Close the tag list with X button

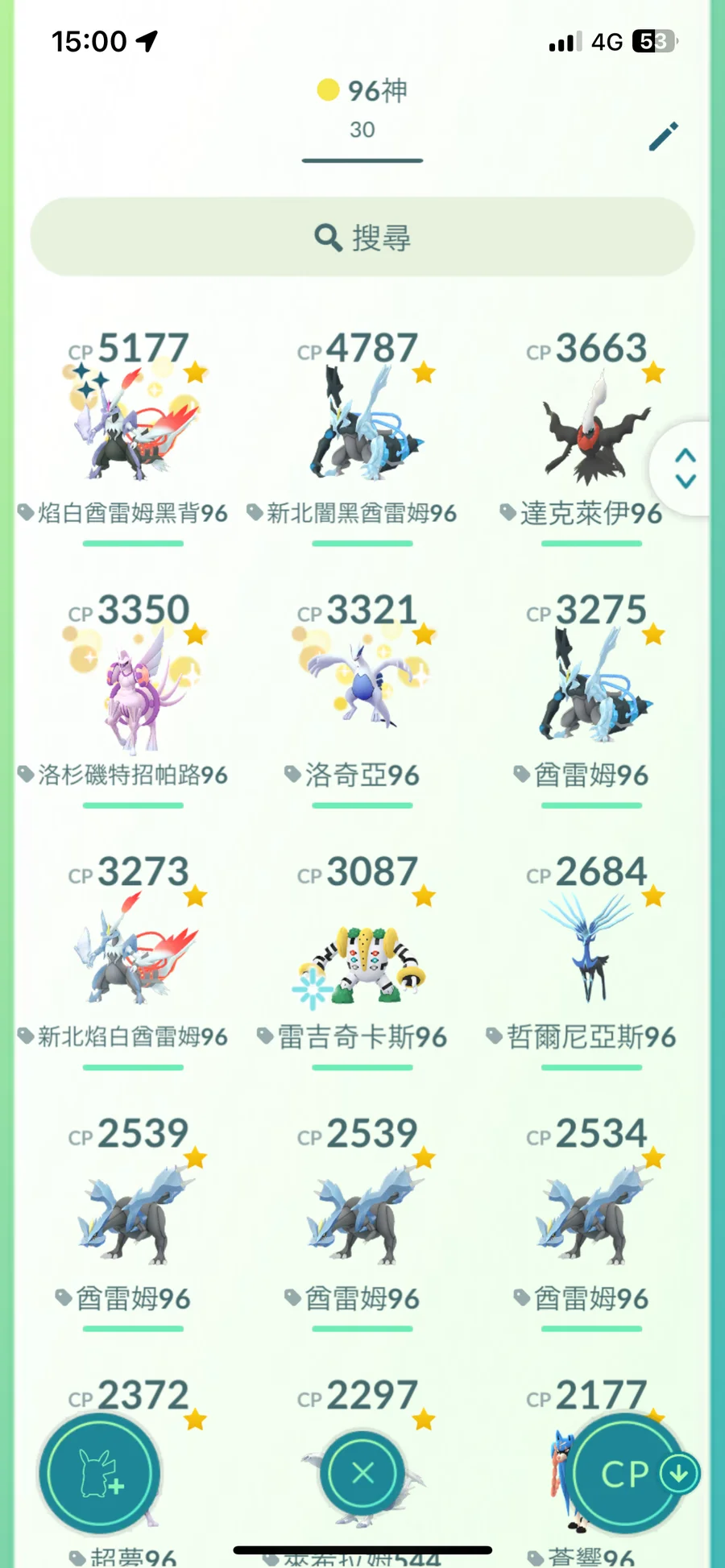coord(362,1474)
